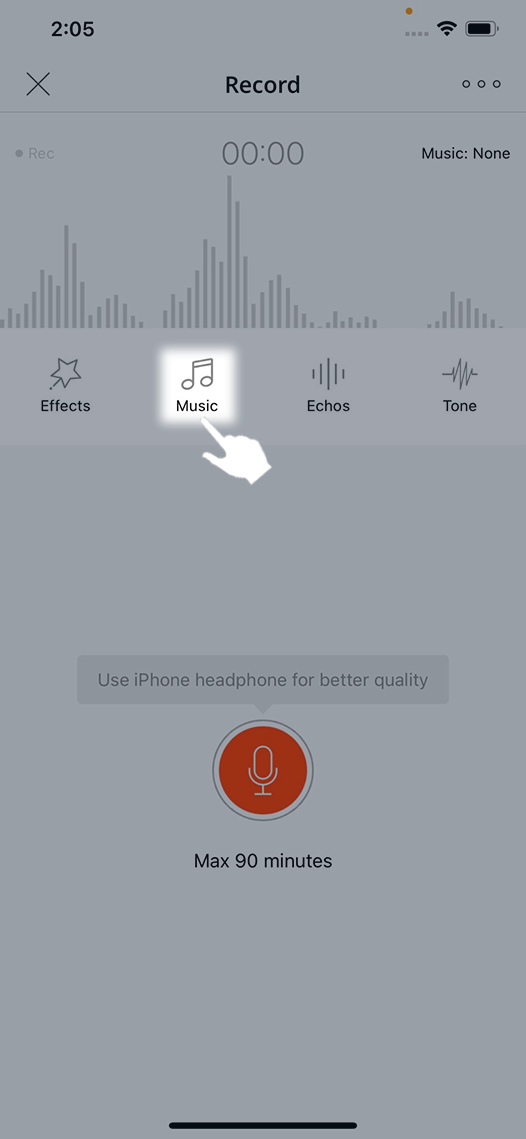The height and width of the screenshot is (1139, 526).
Task: Open the Tone adjustment
Action: click(460, 386)
